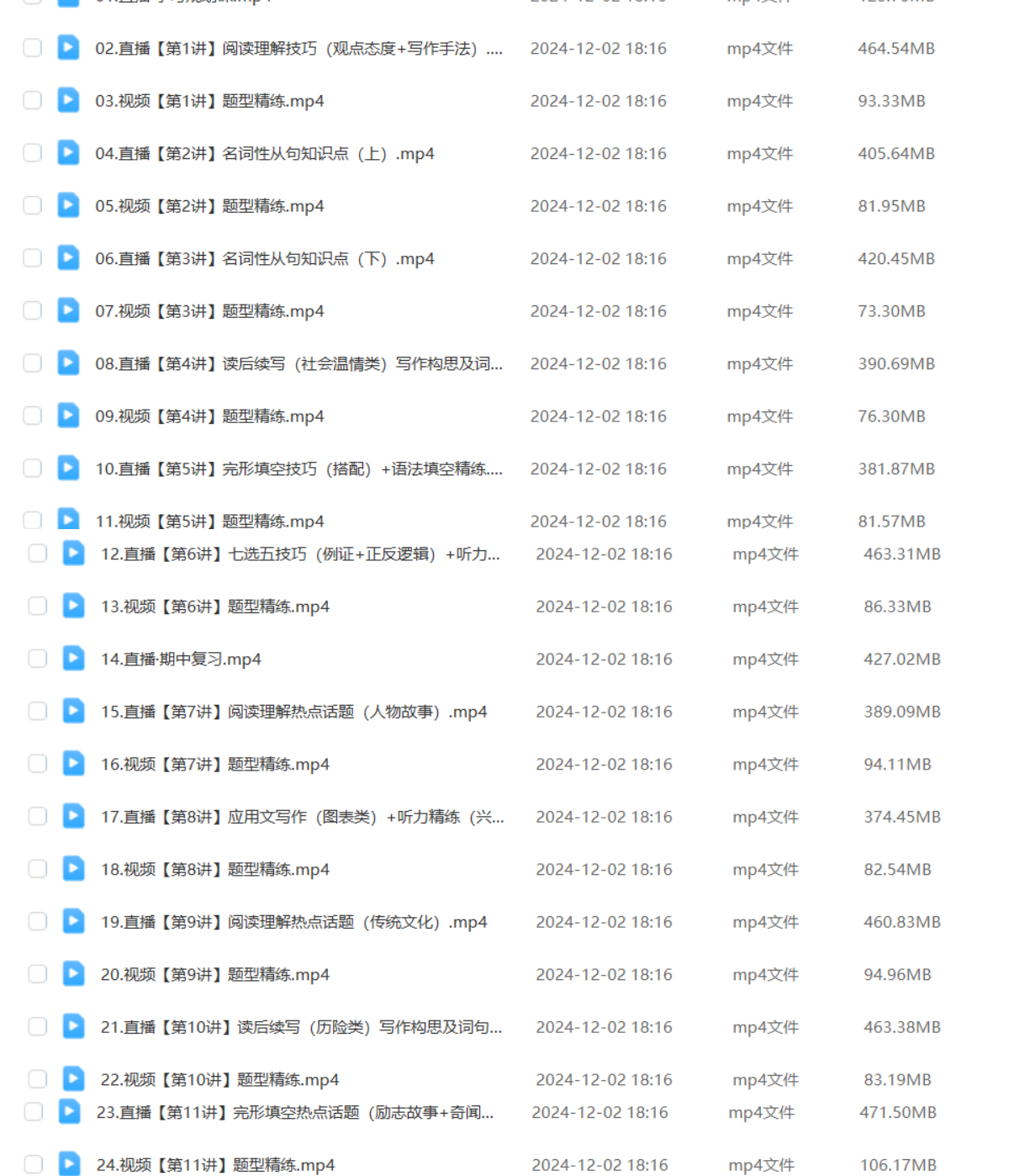Image resolution: width=1030 pixels, height=1176 pixels.
Task: Open 14.直播·期中复习.mp4
Action: 180,660
